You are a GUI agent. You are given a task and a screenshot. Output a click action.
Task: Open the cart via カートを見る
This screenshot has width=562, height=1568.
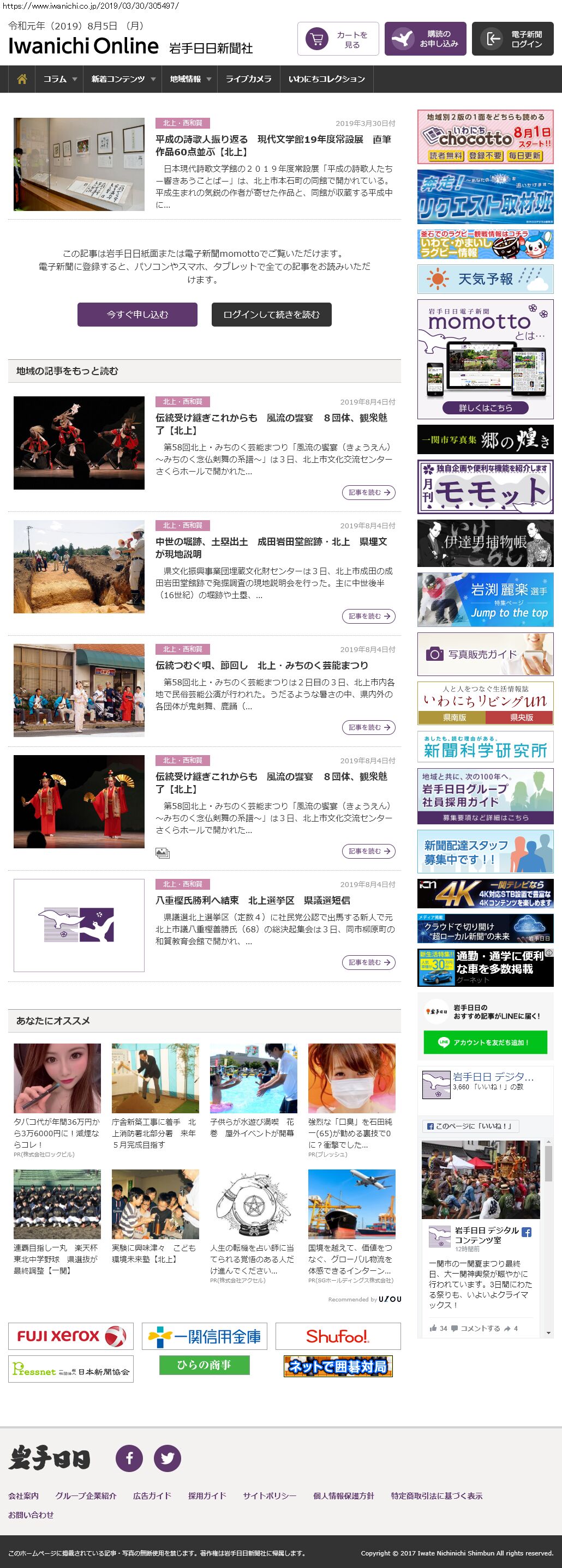point(338,39)
